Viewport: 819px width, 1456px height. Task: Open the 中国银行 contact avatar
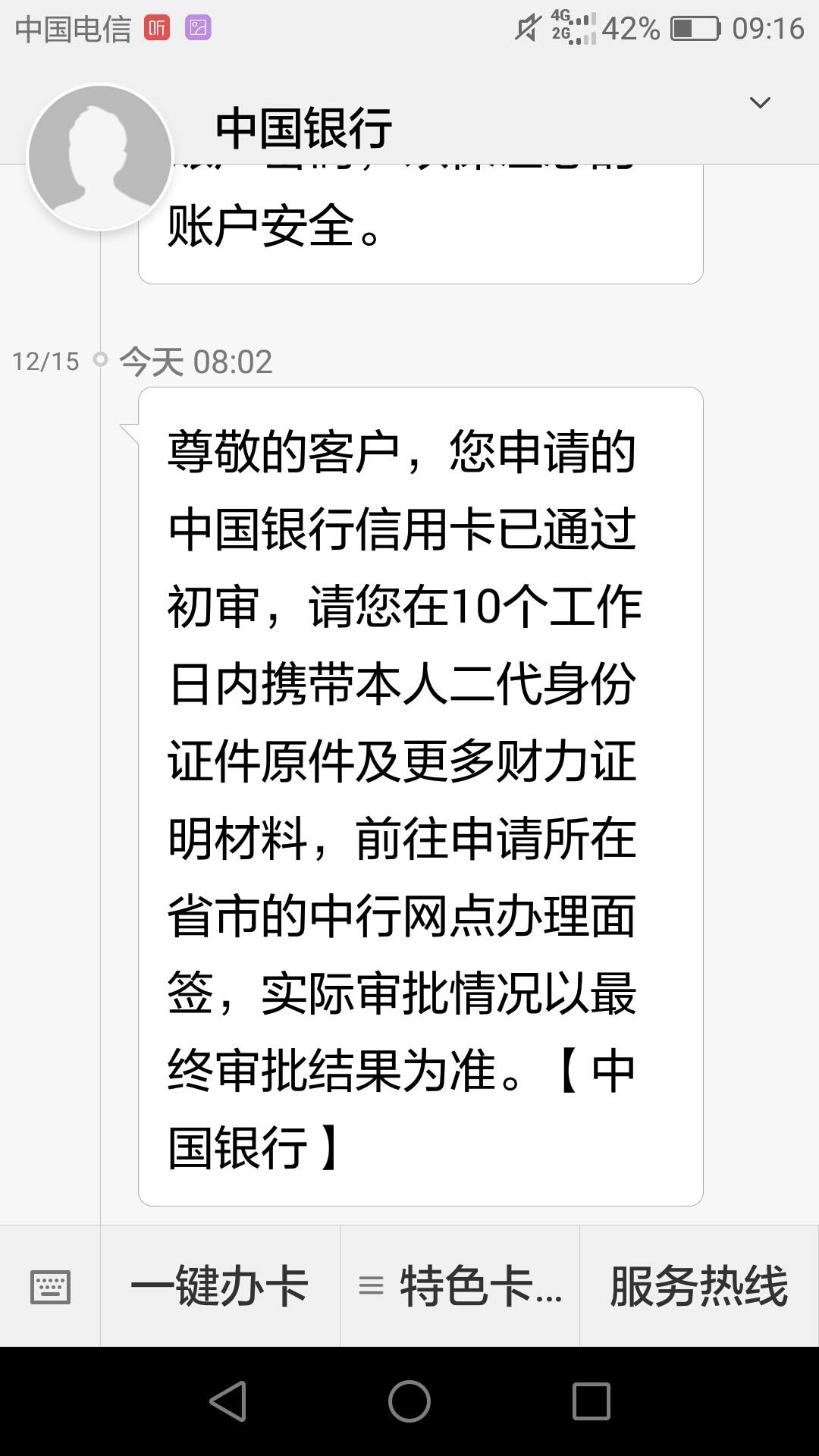(100, 157)
